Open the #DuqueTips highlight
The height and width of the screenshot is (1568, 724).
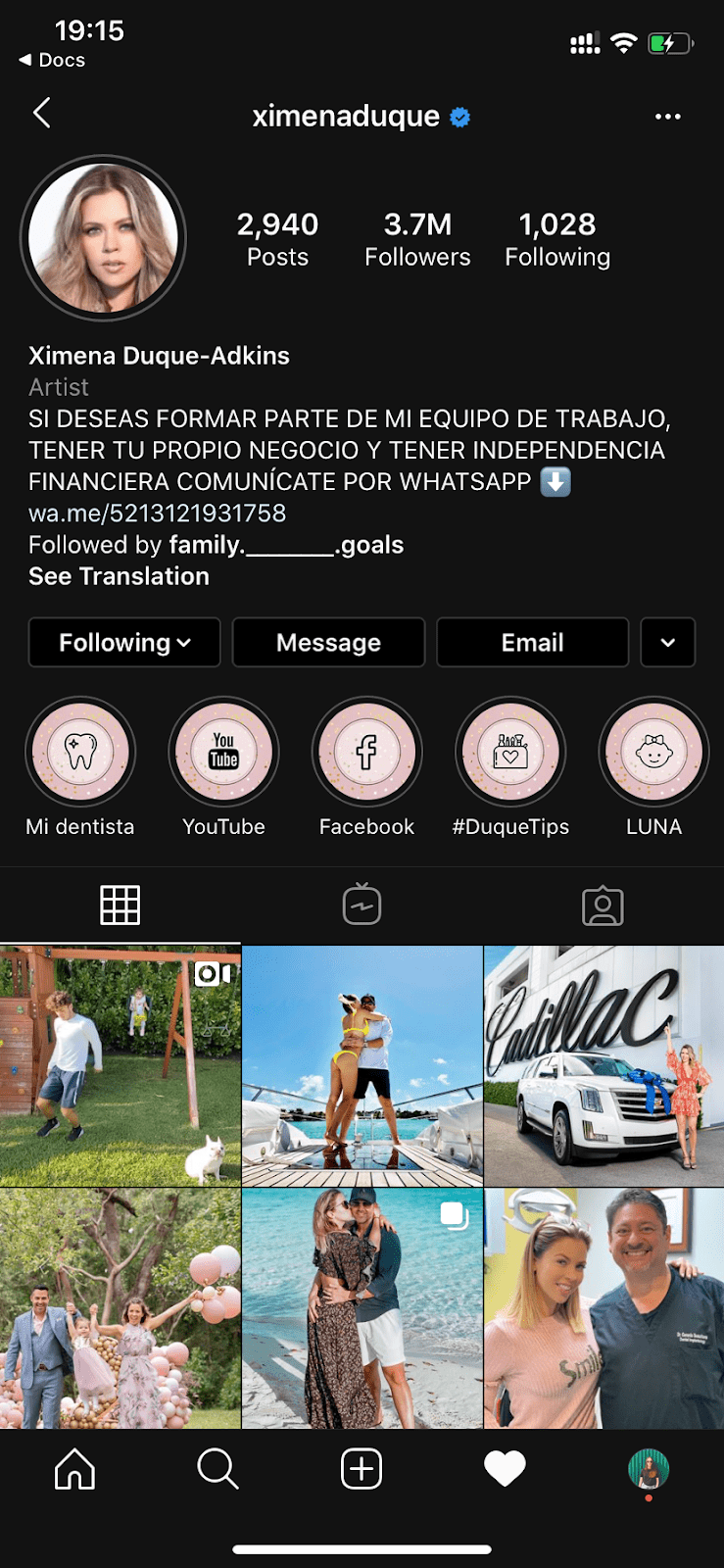[x=510, y=753]
